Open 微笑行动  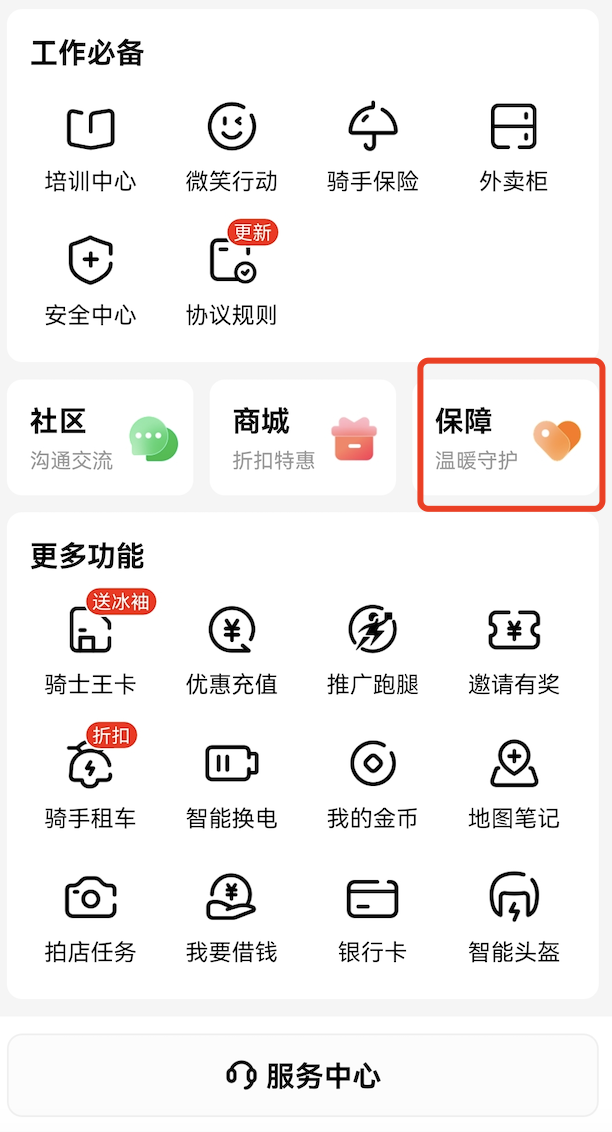[x=232, y=149]
